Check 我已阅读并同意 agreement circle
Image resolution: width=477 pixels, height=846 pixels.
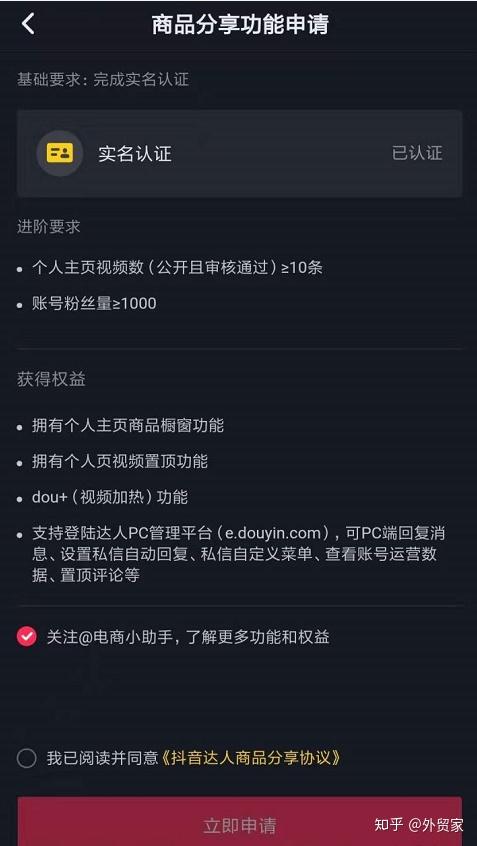(x=26, y=758)
